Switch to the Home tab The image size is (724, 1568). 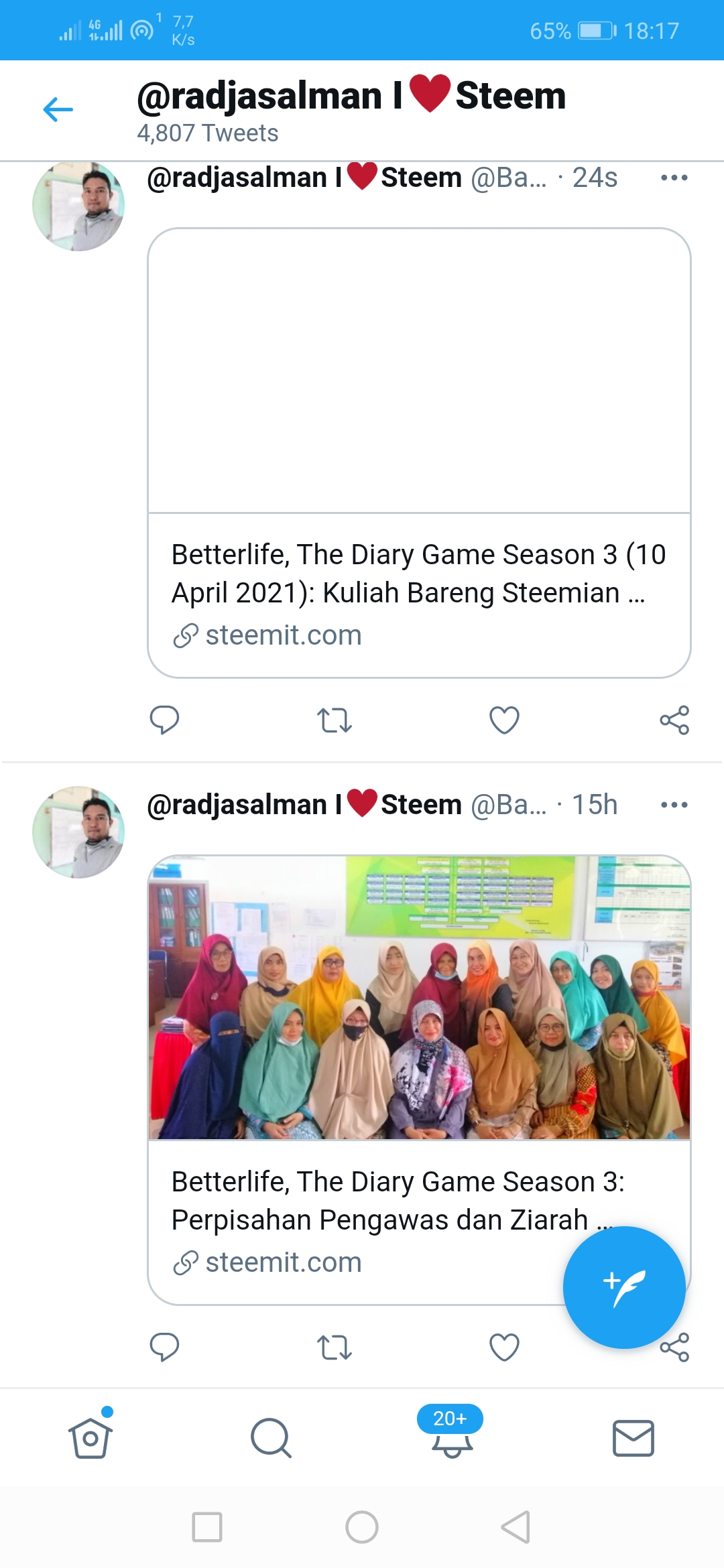[x=90, y=1438]
